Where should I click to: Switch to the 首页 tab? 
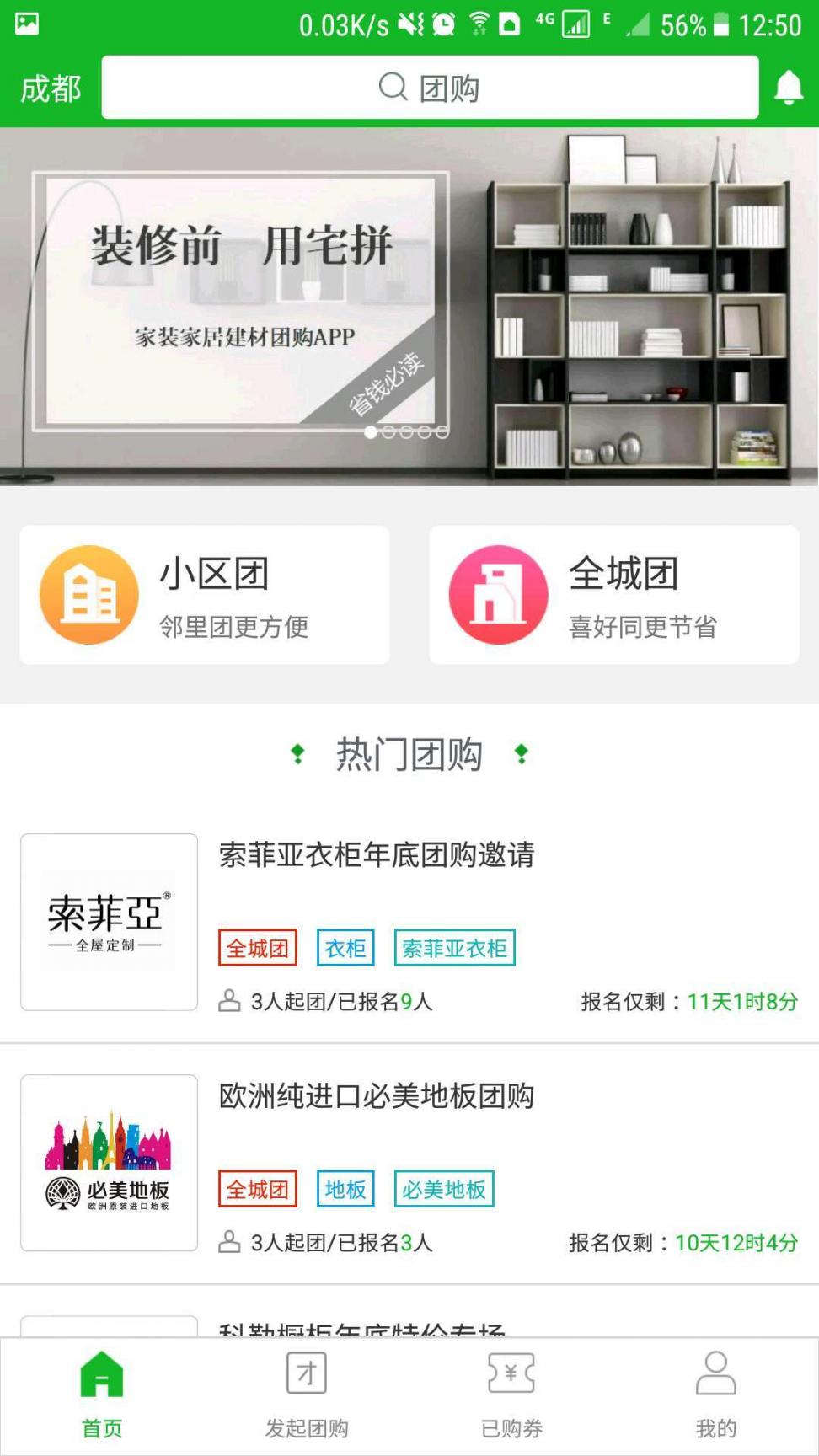point(102,1396)
